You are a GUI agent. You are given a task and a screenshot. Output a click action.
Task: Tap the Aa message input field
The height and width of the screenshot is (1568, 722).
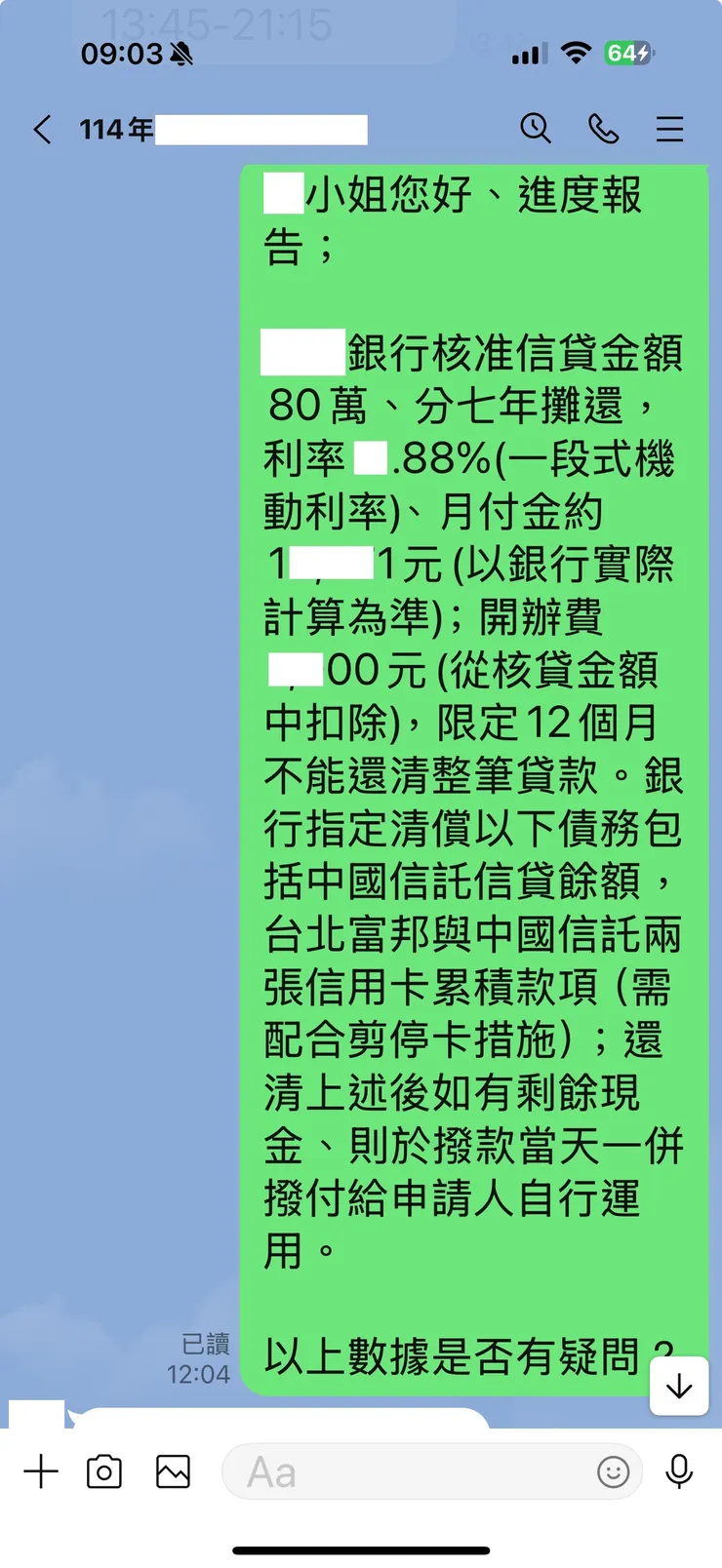(420, 1472)
